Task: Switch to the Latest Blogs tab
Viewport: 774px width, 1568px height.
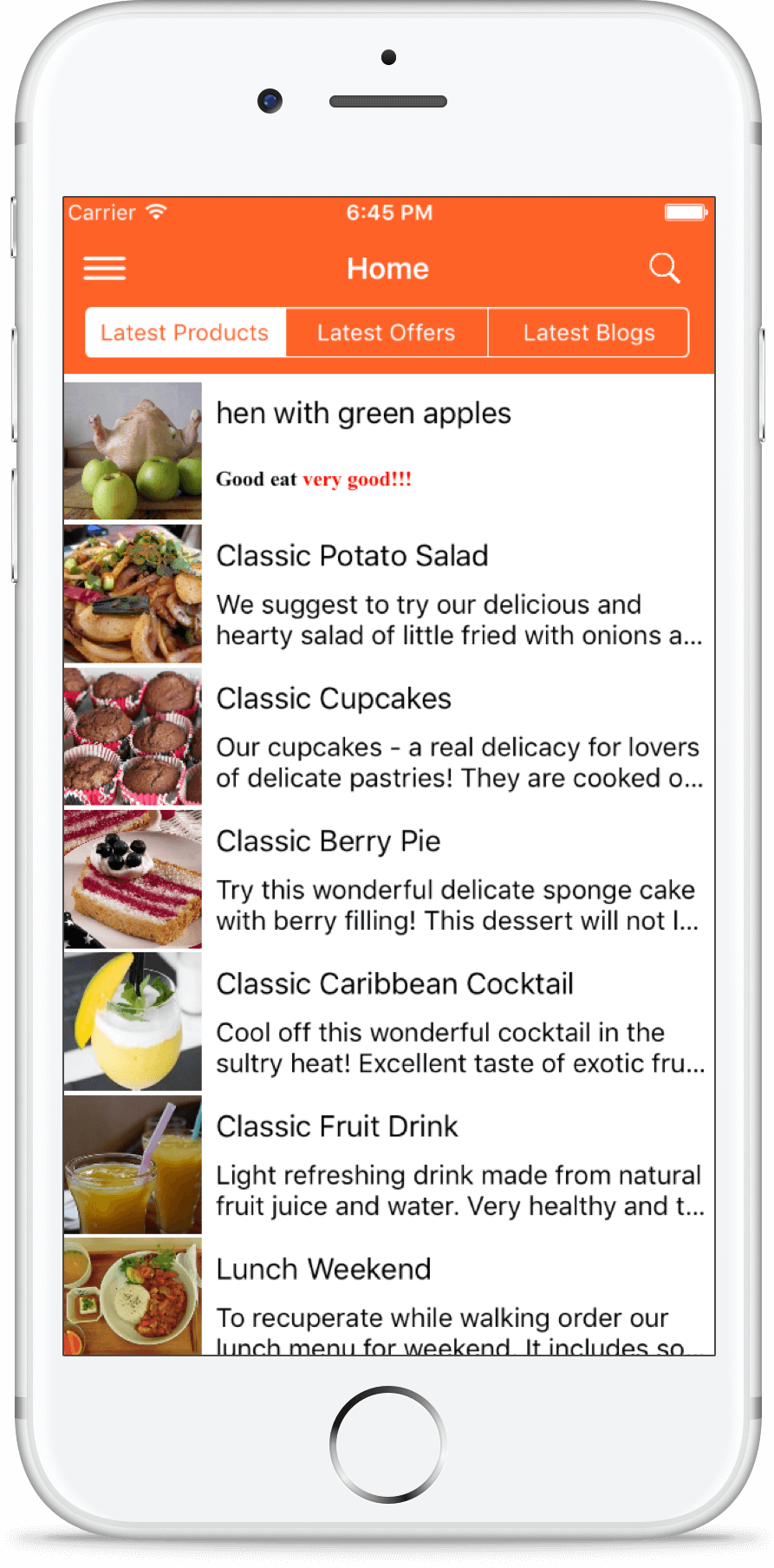Action: tap(589, 333)
